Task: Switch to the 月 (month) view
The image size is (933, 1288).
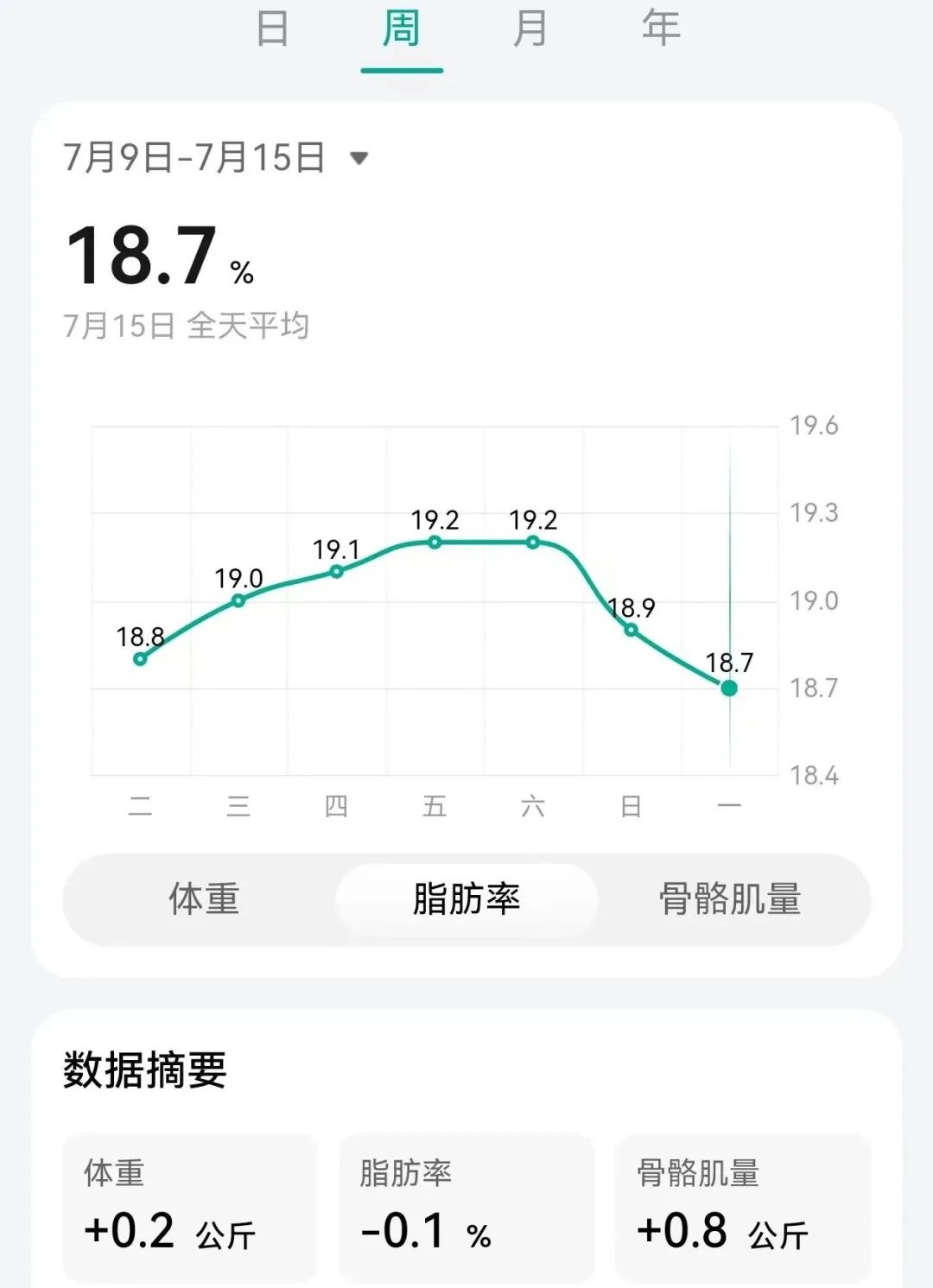Action: 530,29
